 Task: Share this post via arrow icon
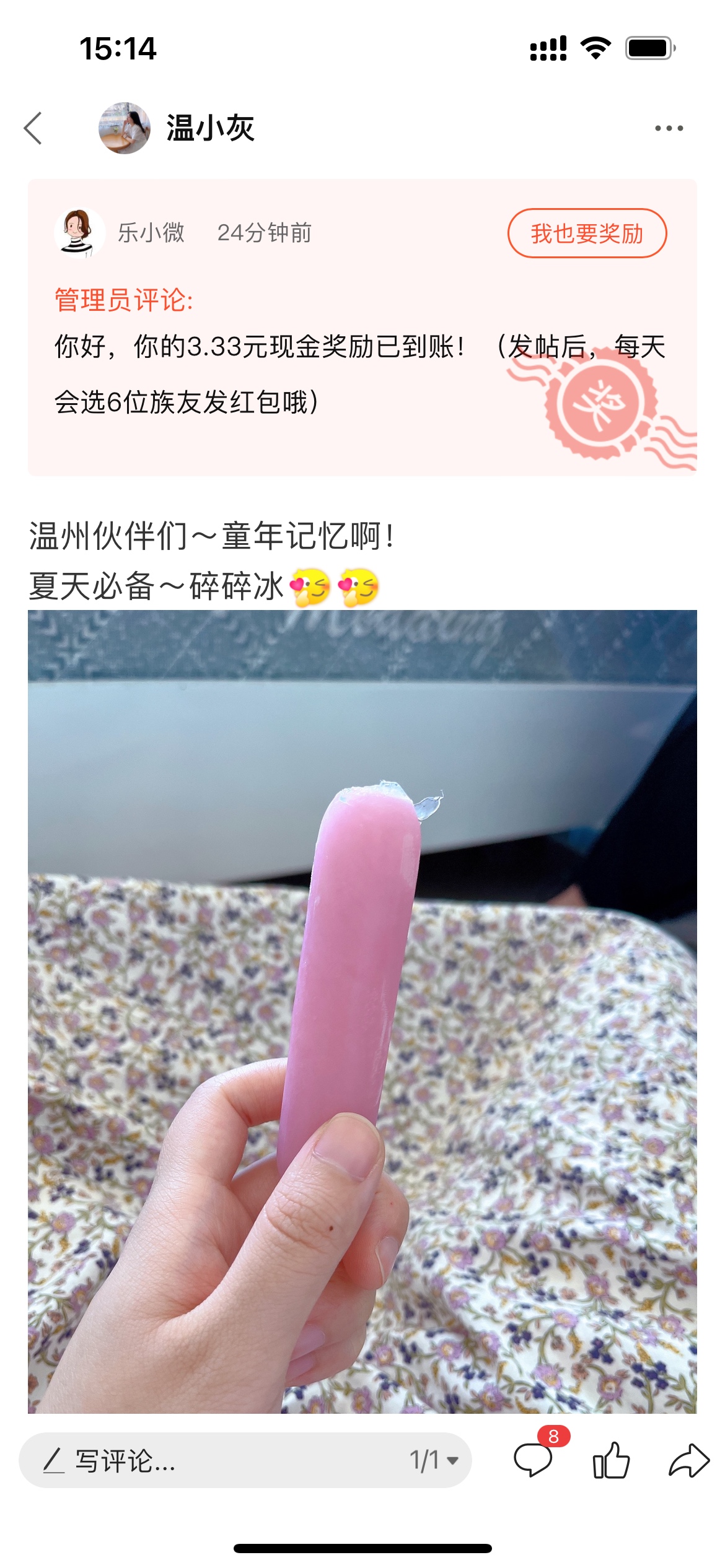(x=688, y=1460)
